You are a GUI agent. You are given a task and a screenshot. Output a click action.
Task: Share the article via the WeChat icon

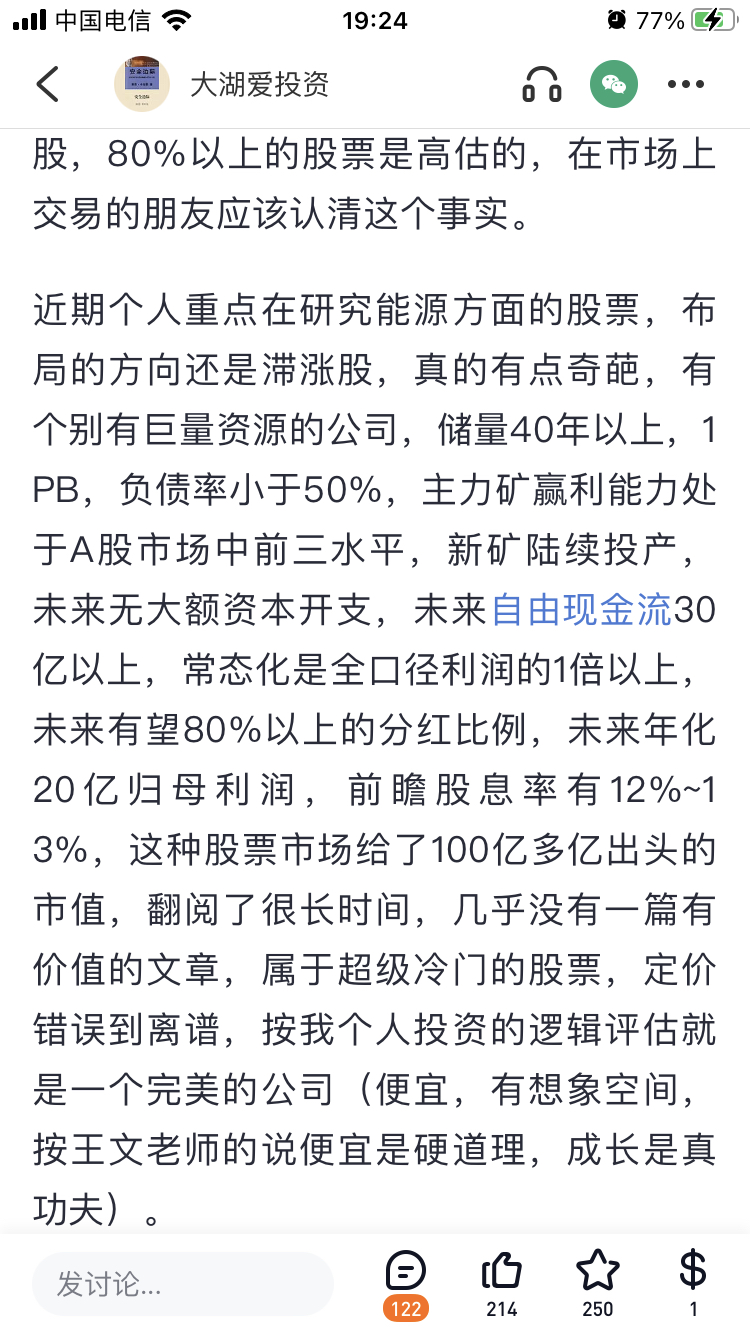click(x=614, y=84)
